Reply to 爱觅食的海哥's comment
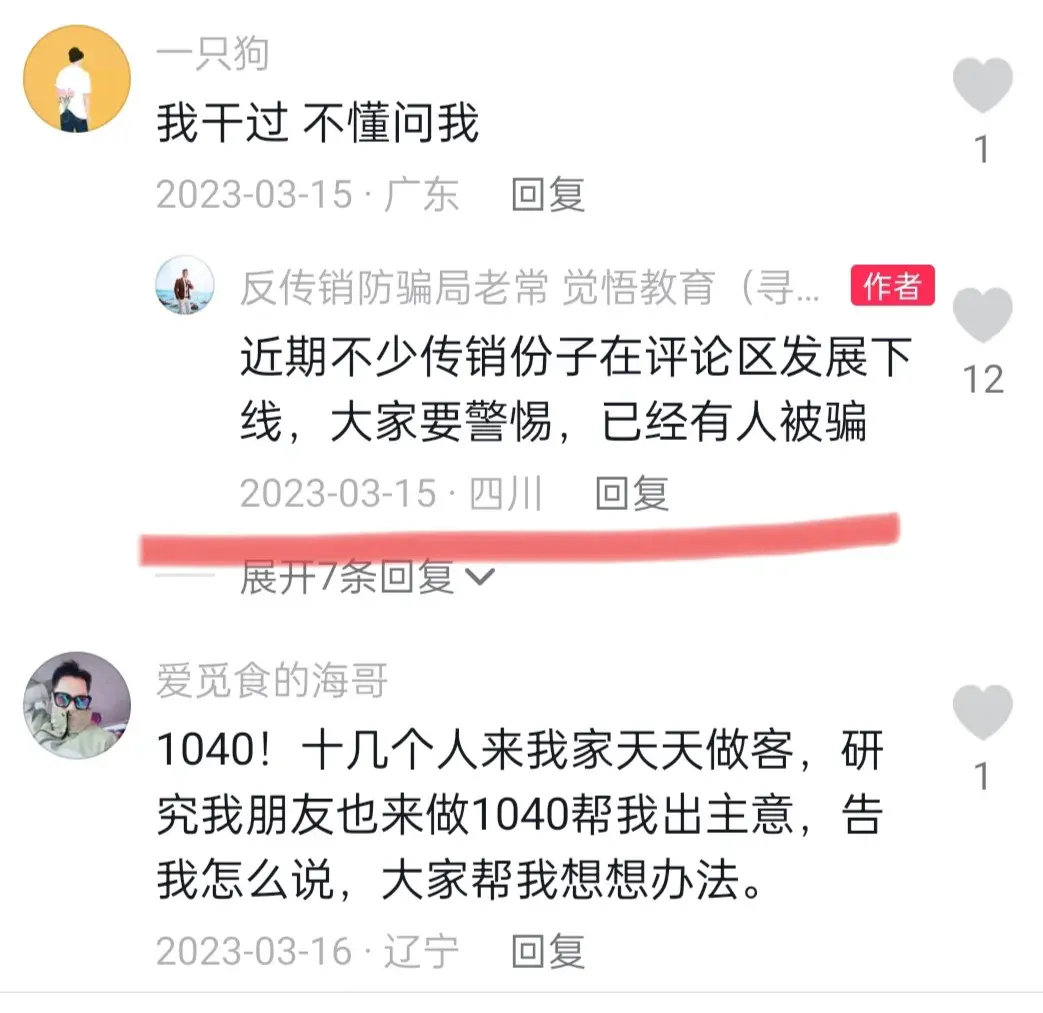1043x1013 pixels. pos(547,950)
